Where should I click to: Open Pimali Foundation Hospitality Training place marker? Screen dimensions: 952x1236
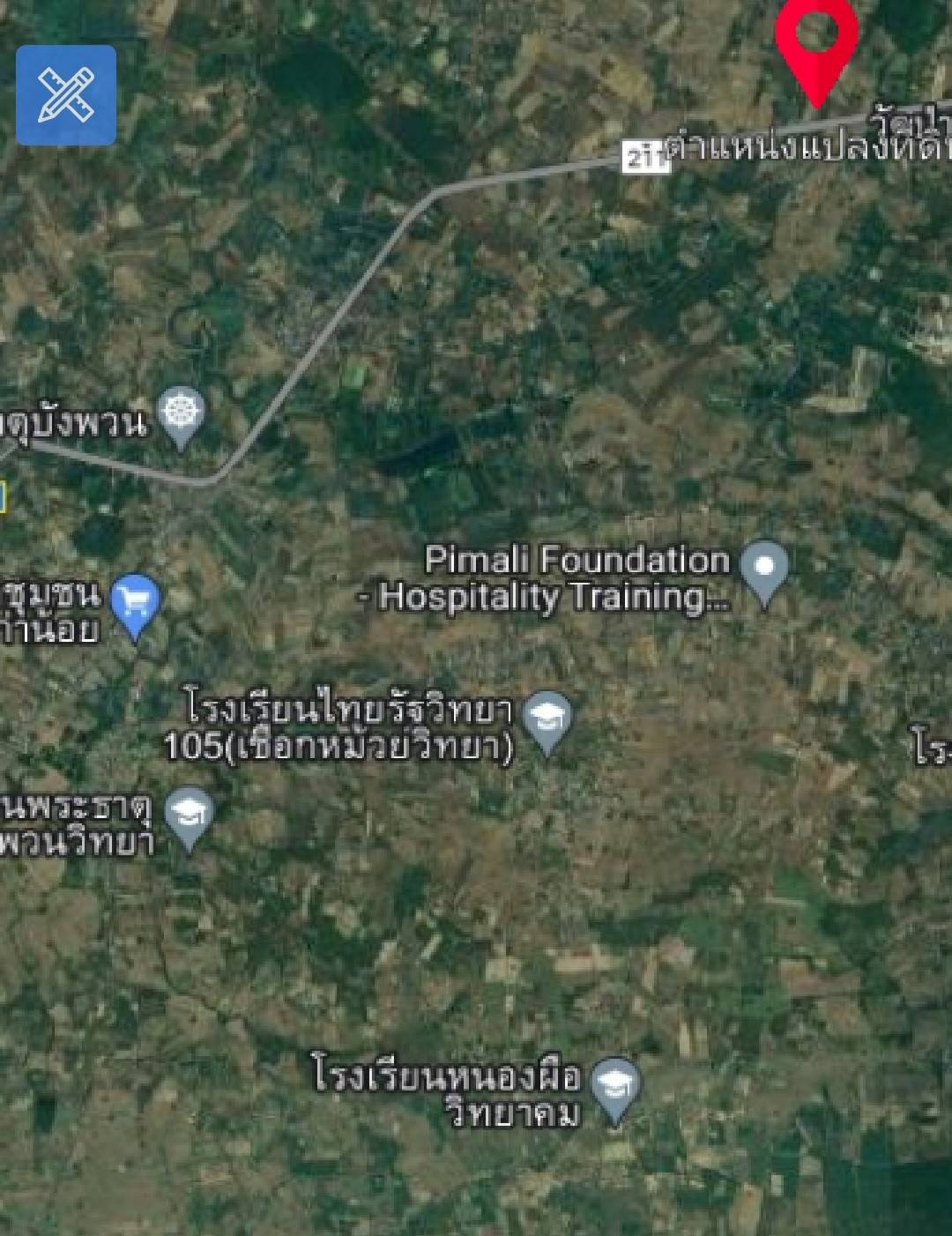[764, 569]
